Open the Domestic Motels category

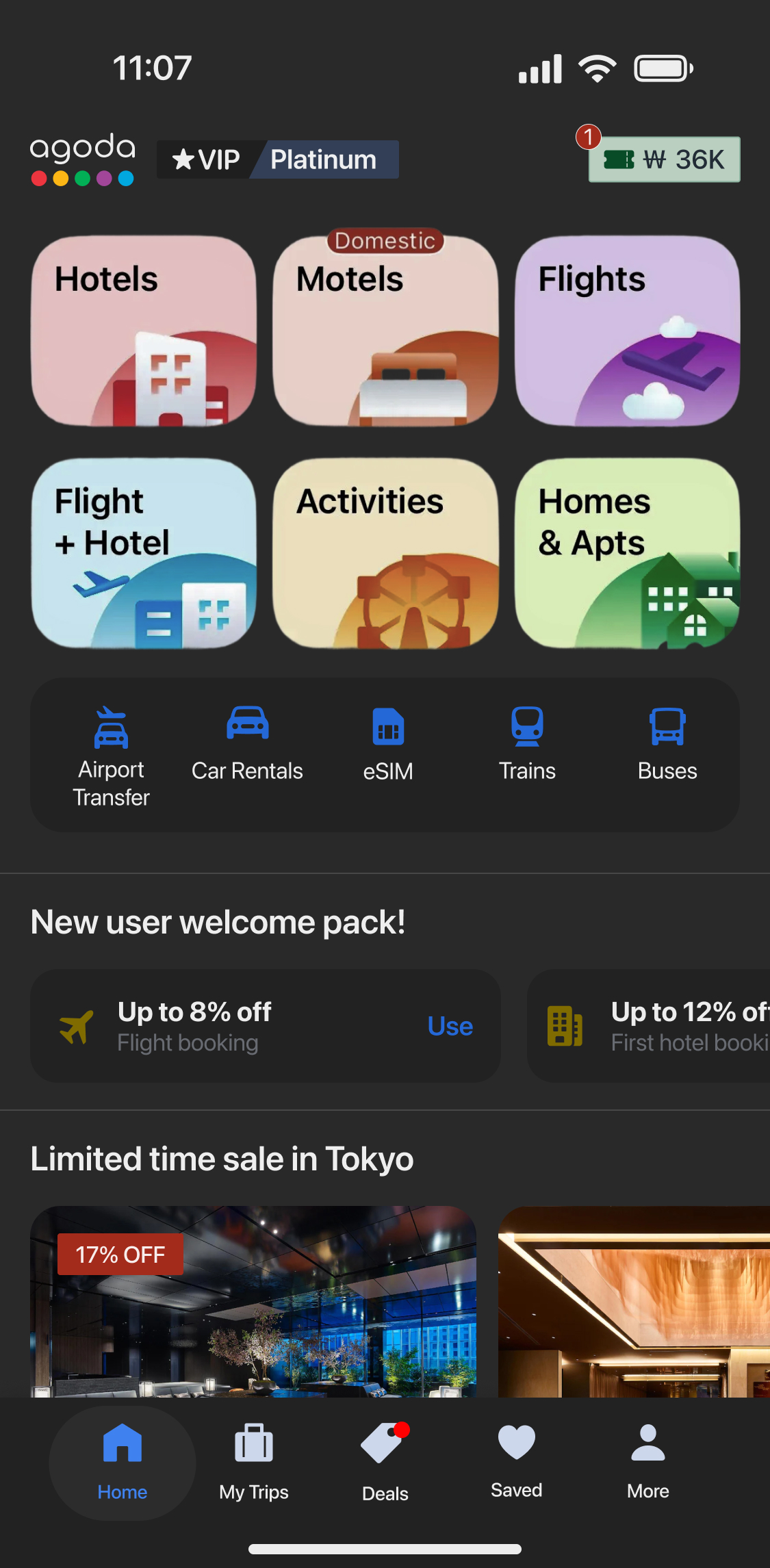(x=385, y=331)
